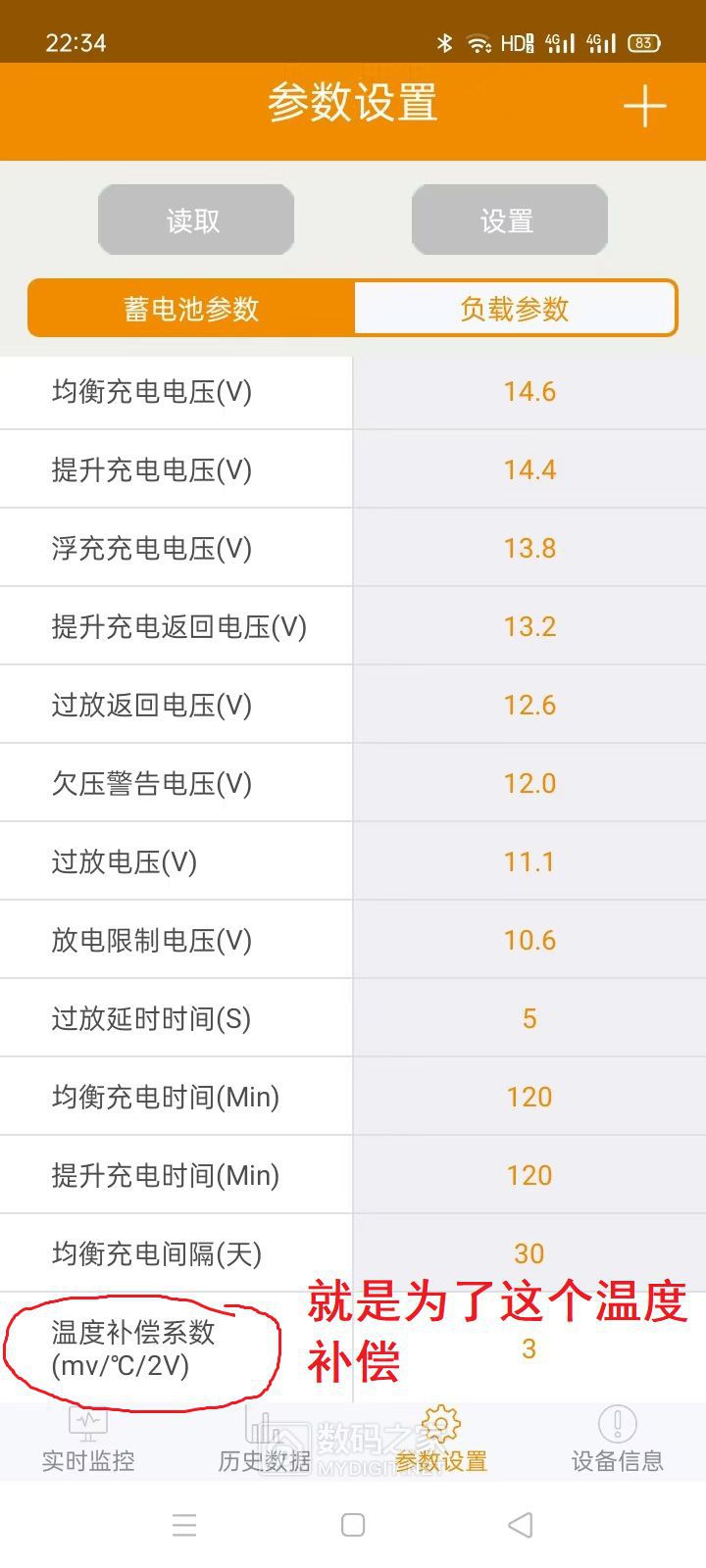The height and width of the screenshot is (1568, 706).
Task: Edit the 提升充电电压 value 14.4
Action: 529,470
